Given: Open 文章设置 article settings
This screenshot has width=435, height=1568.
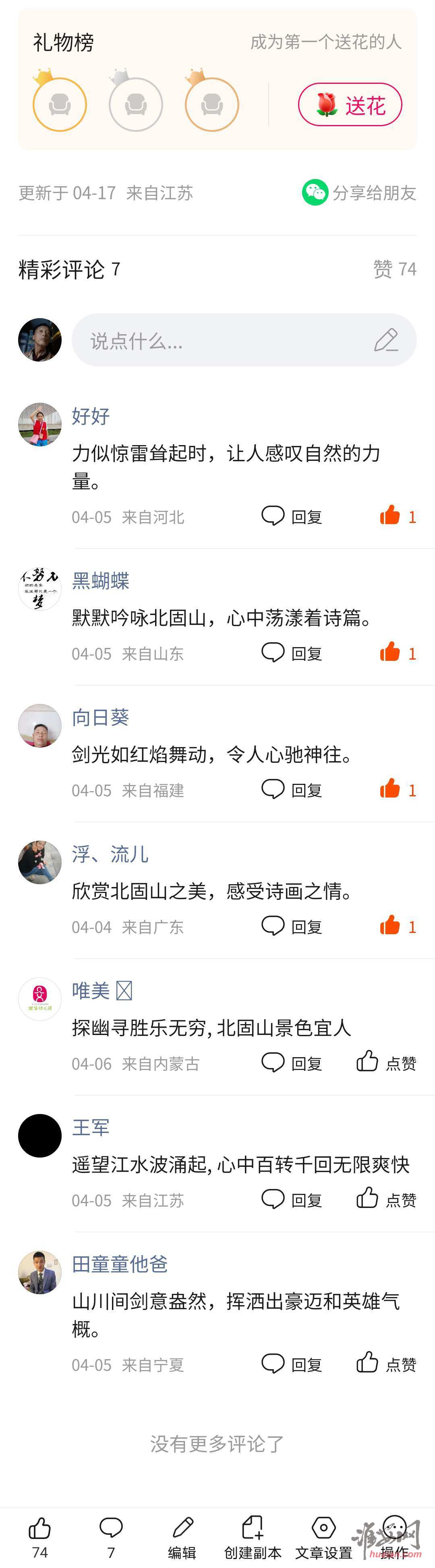Looking at the screenshot, I should pos(324,1536).
